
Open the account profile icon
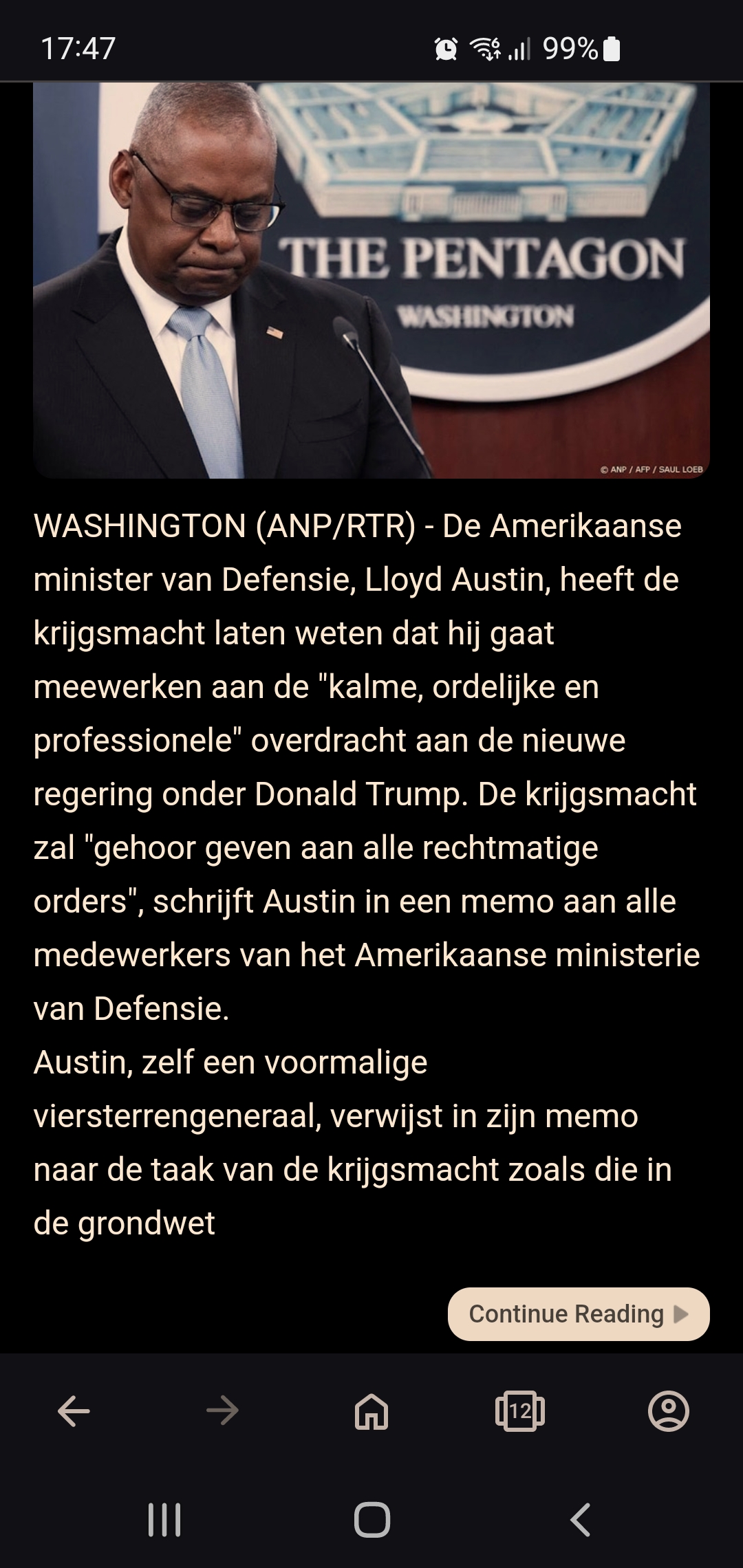[669, 1412]
